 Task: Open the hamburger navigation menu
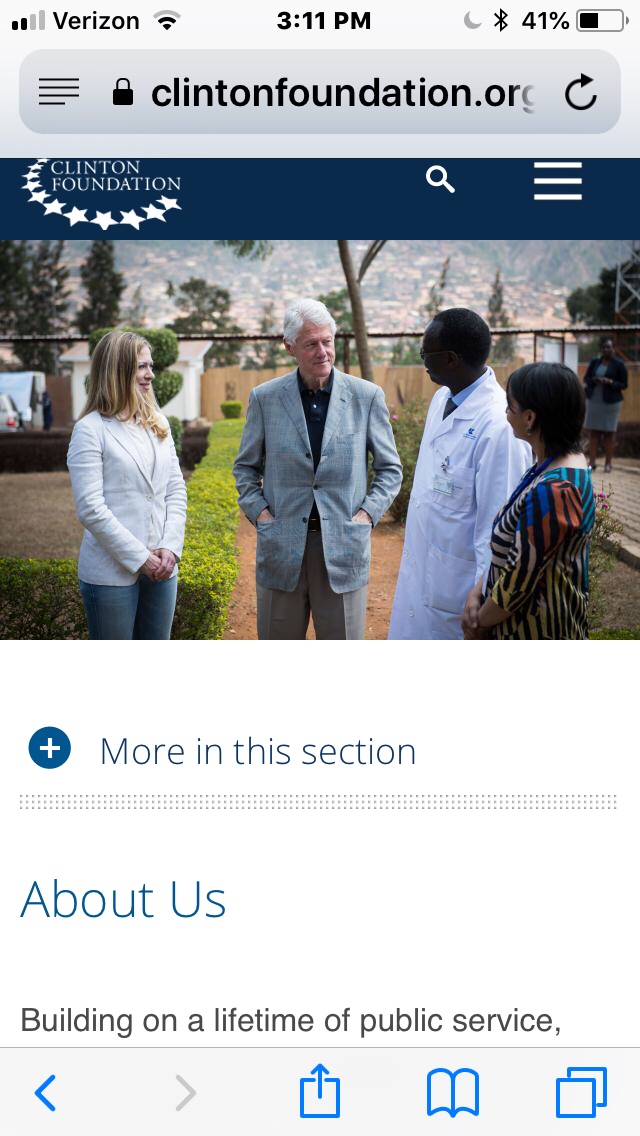[557, 182]
